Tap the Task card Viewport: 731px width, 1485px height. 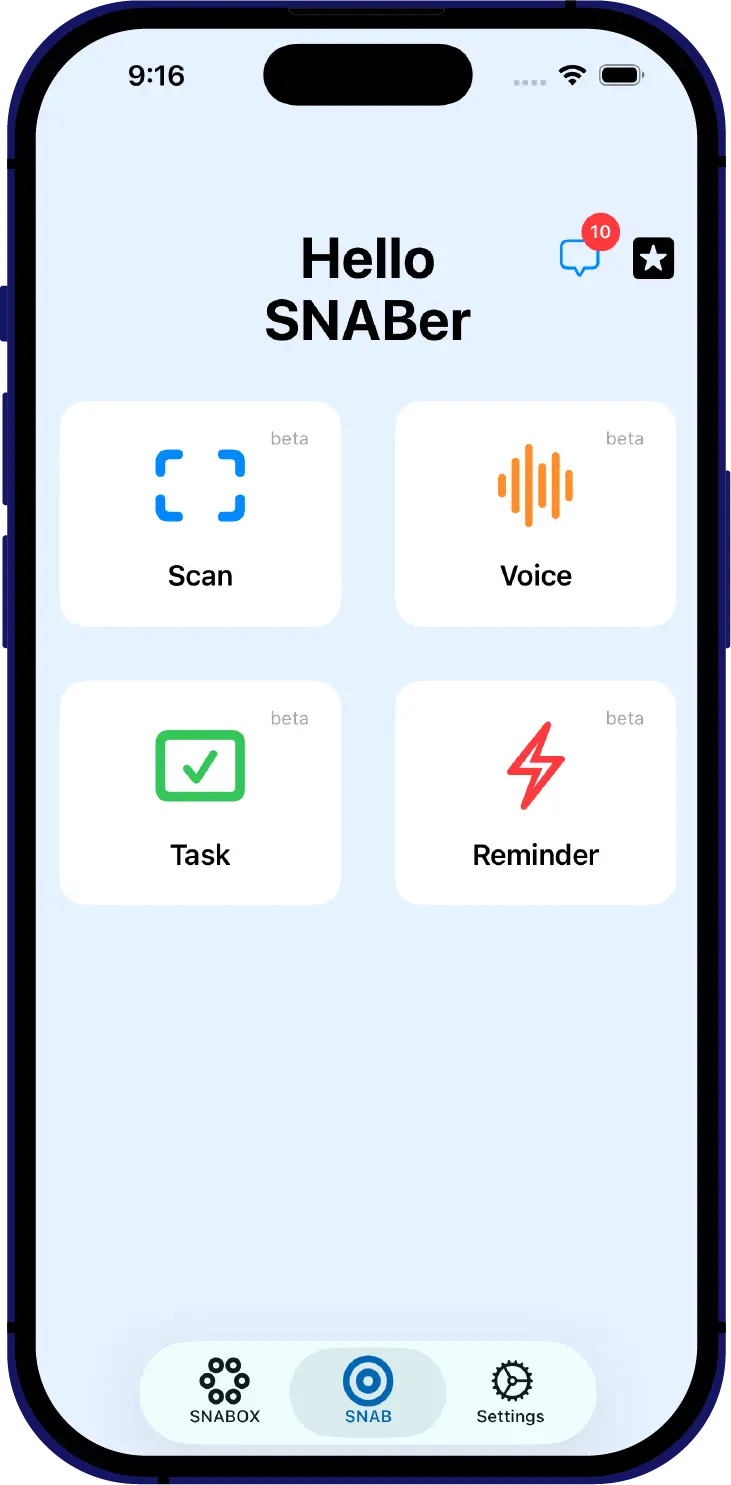tap(200, 790)
